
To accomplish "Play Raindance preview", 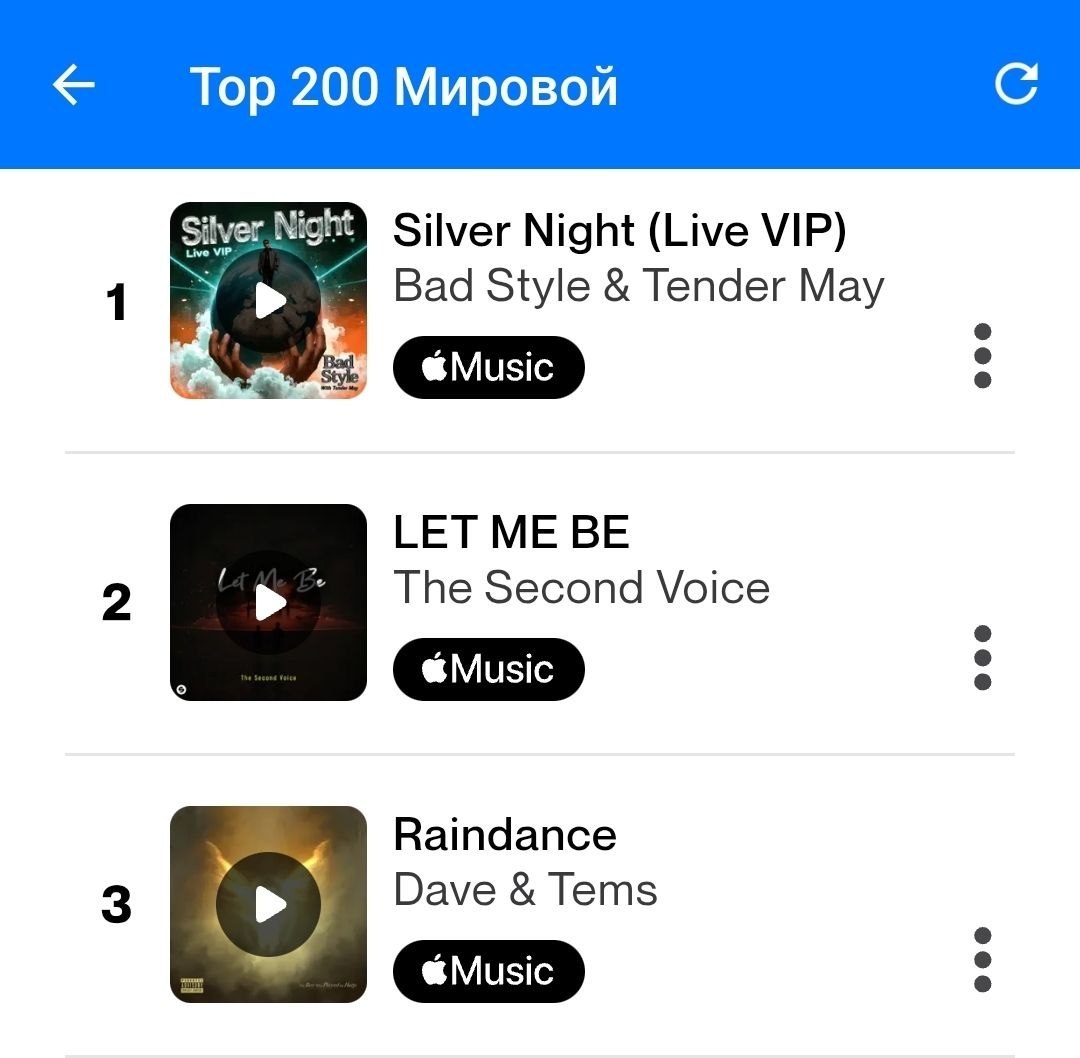I will point(269,904).
